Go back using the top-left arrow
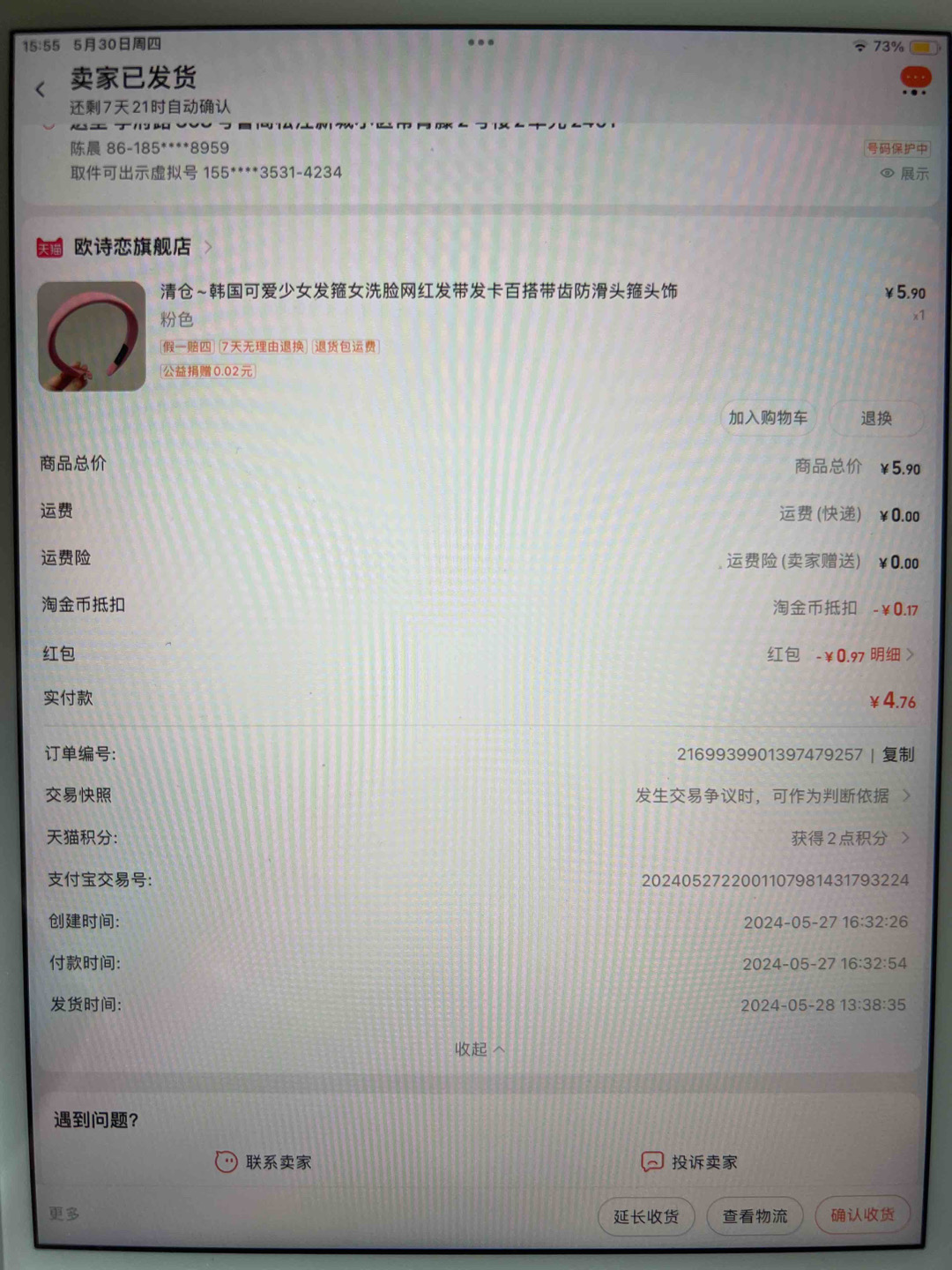Viewport: 952px width, 1270px height. coord(41,90)
